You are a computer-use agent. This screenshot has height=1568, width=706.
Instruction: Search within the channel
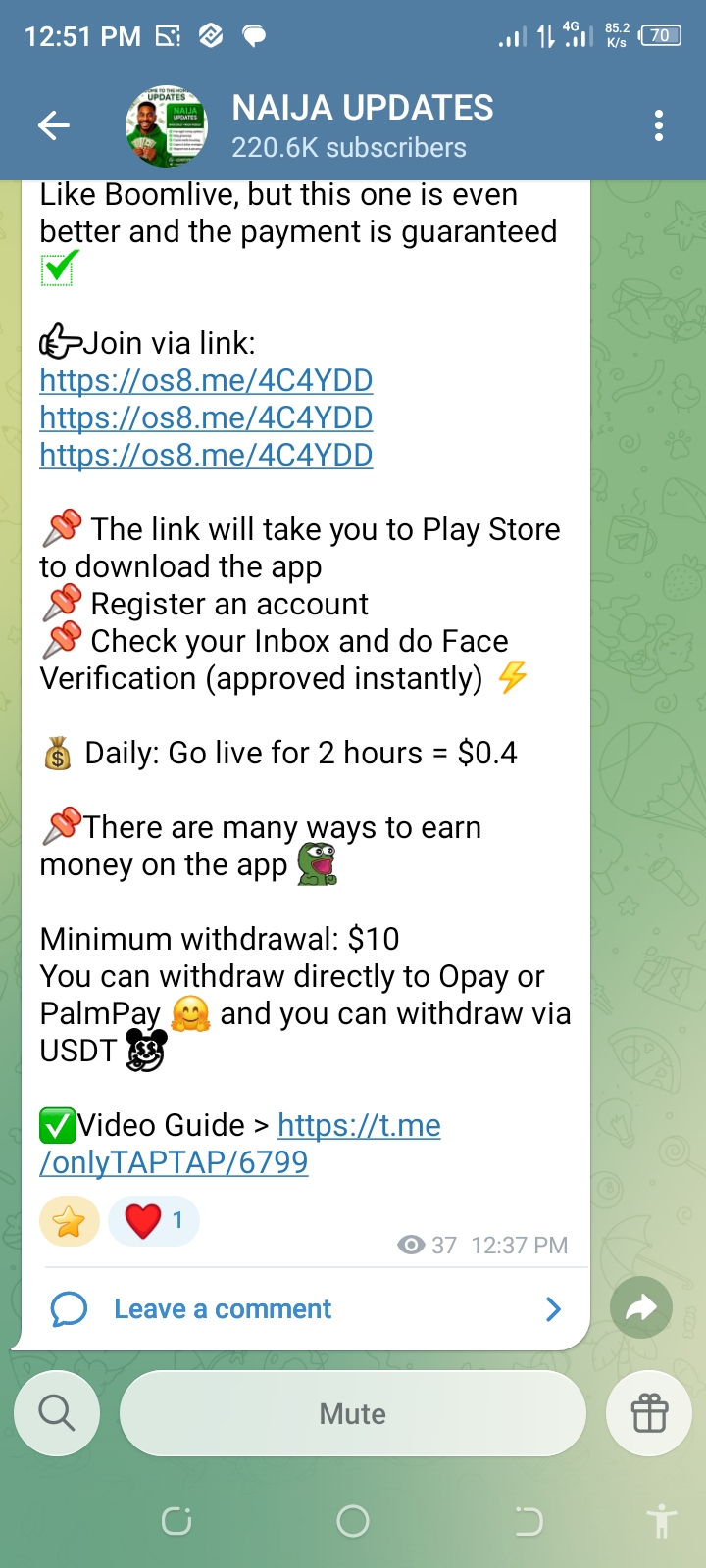point(57,1413)
